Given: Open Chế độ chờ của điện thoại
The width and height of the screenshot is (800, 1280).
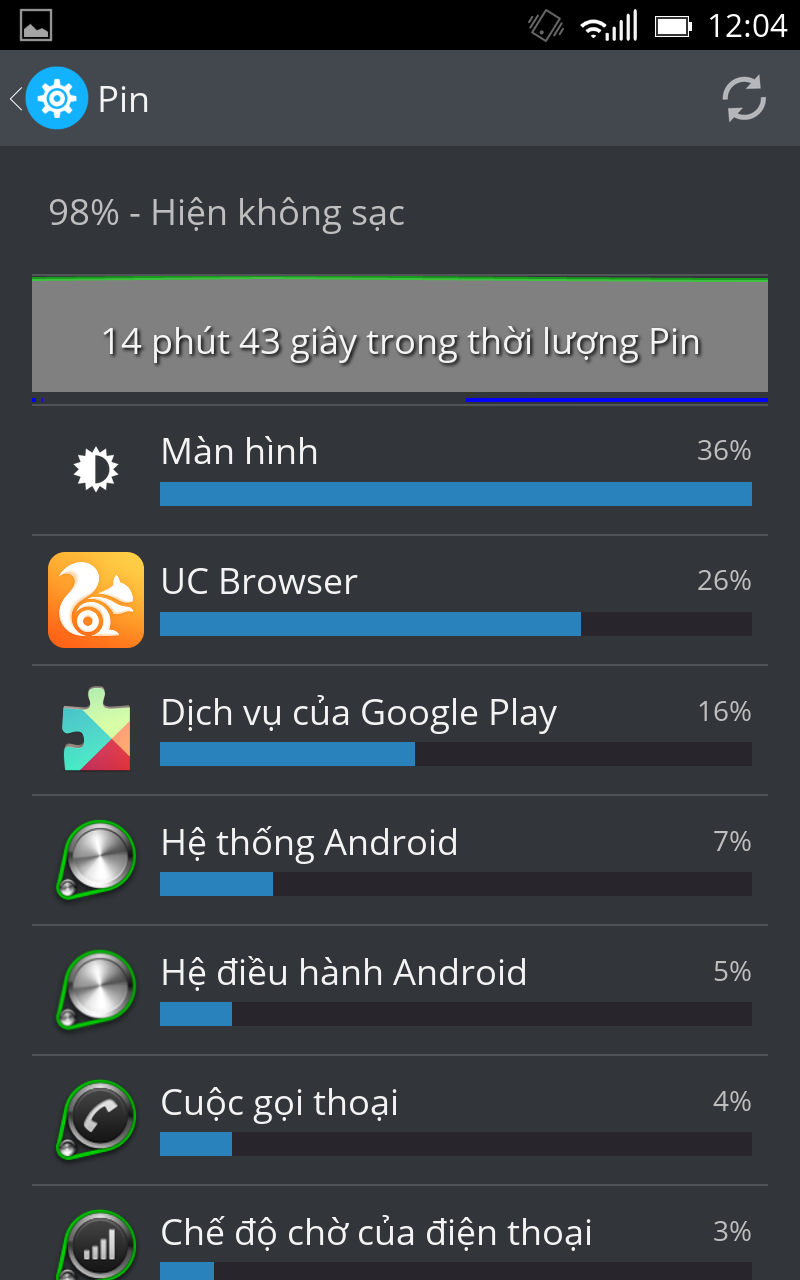Looking at the screenshot, I should [x=400, y=1240].
